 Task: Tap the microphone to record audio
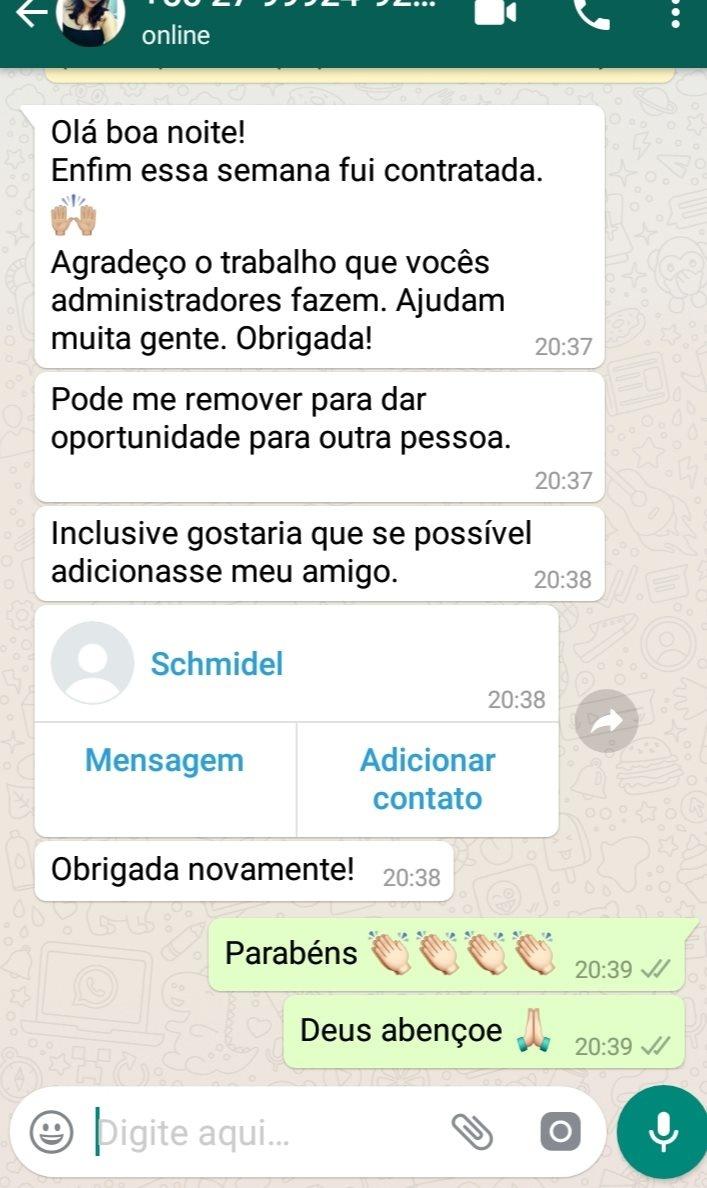coord(661,1132)
